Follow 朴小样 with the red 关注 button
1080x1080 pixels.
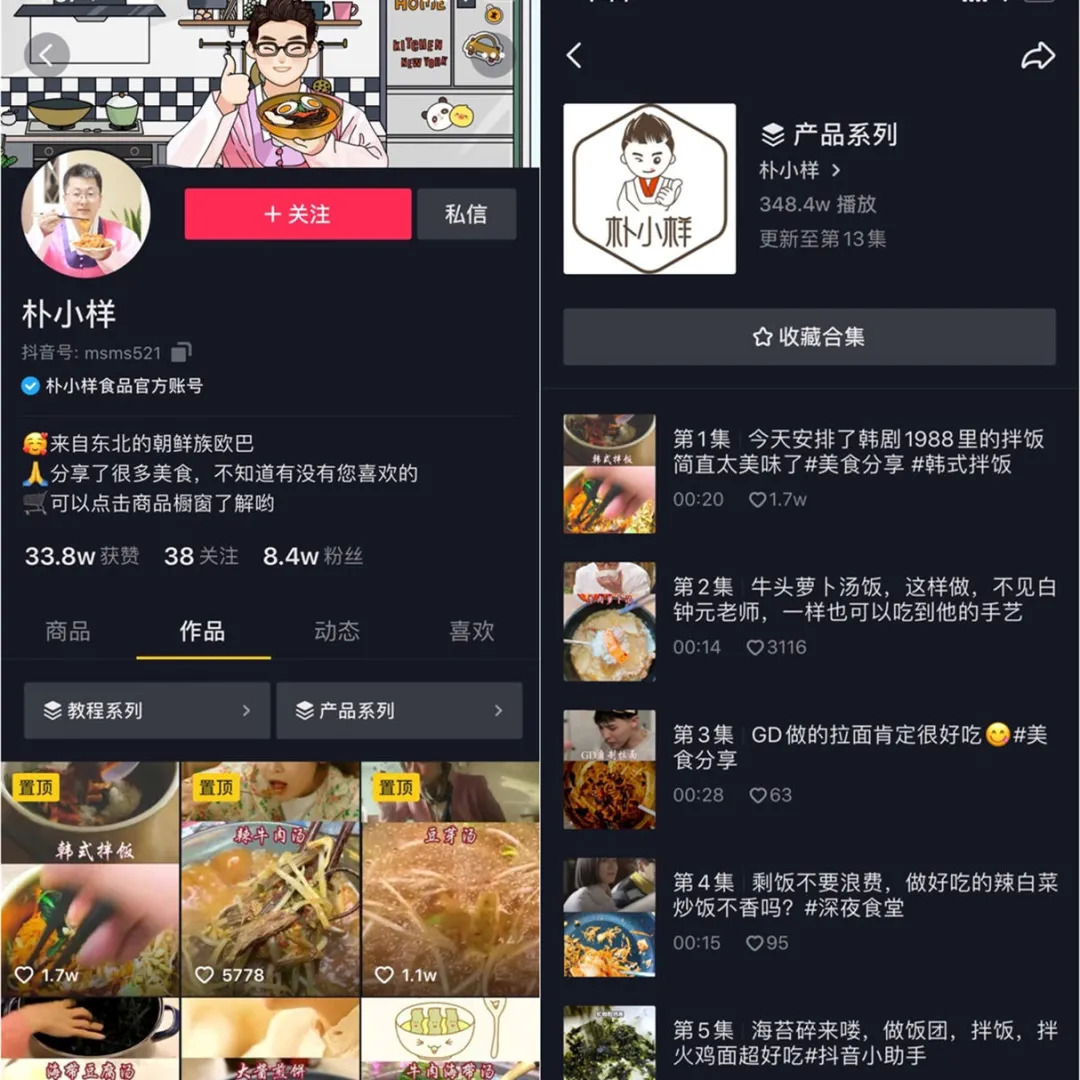click(x=297, y=214)
